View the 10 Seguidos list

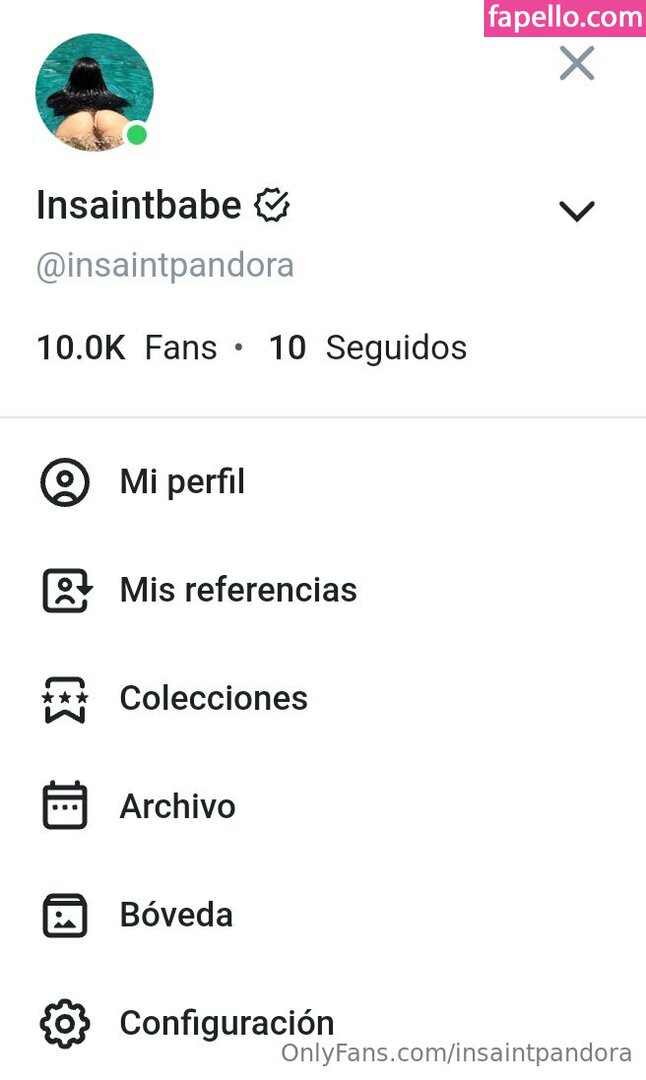367,348
